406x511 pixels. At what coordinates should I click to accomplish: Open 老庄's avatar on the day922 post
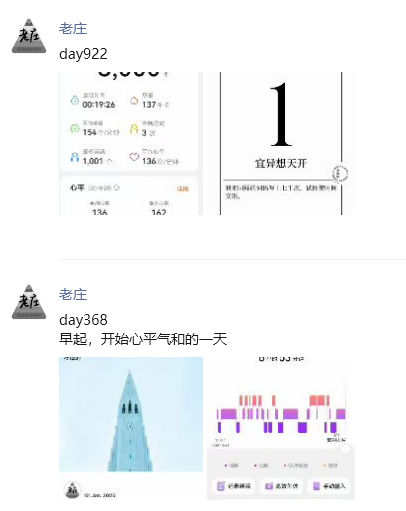click(x=29, y=36)
